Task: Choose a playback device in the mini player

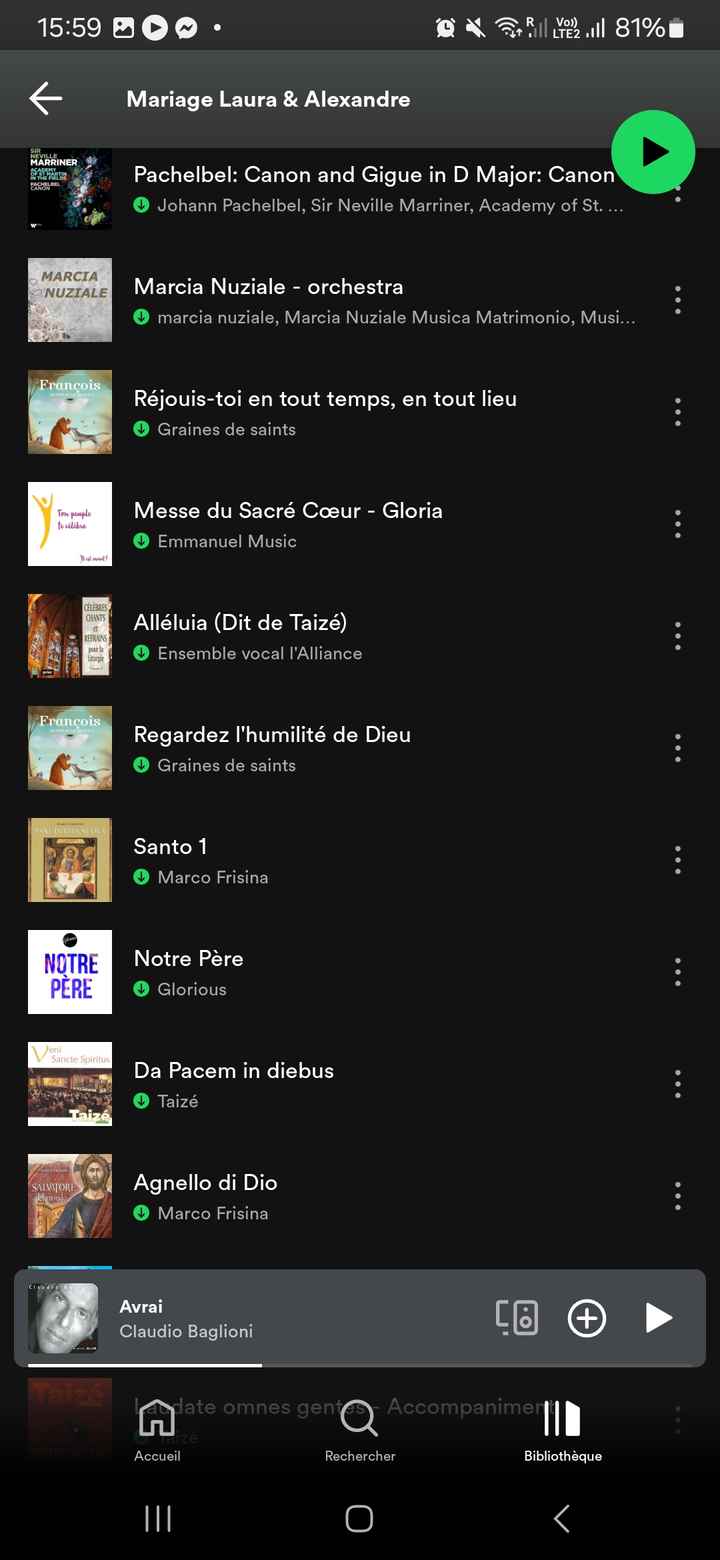Action: pyautogui.click(x=517, y=1318)
